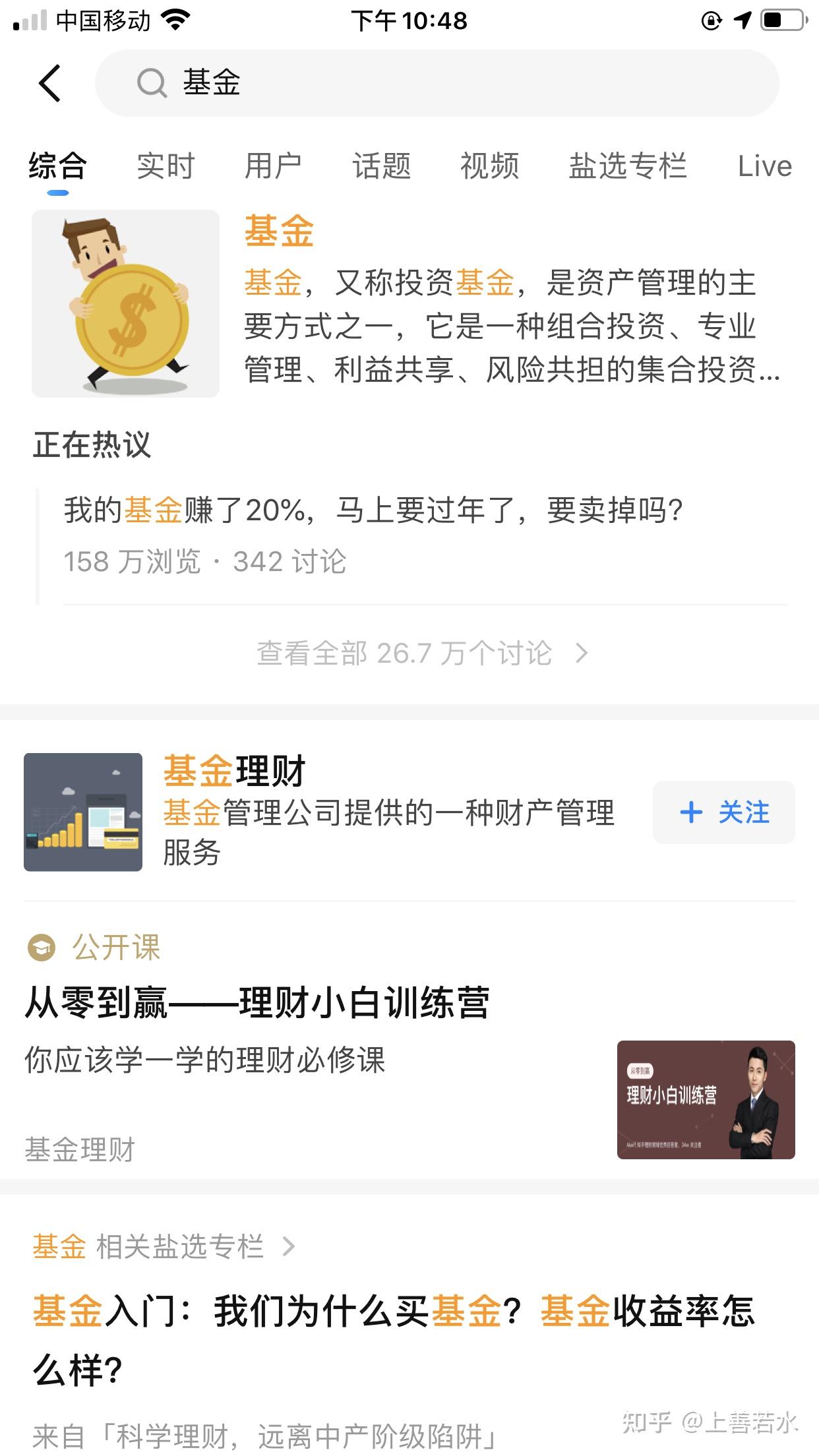View all 26.7 万个讨论
The width and height of the screenshot is (819, 1456).
tap(422, 653)
